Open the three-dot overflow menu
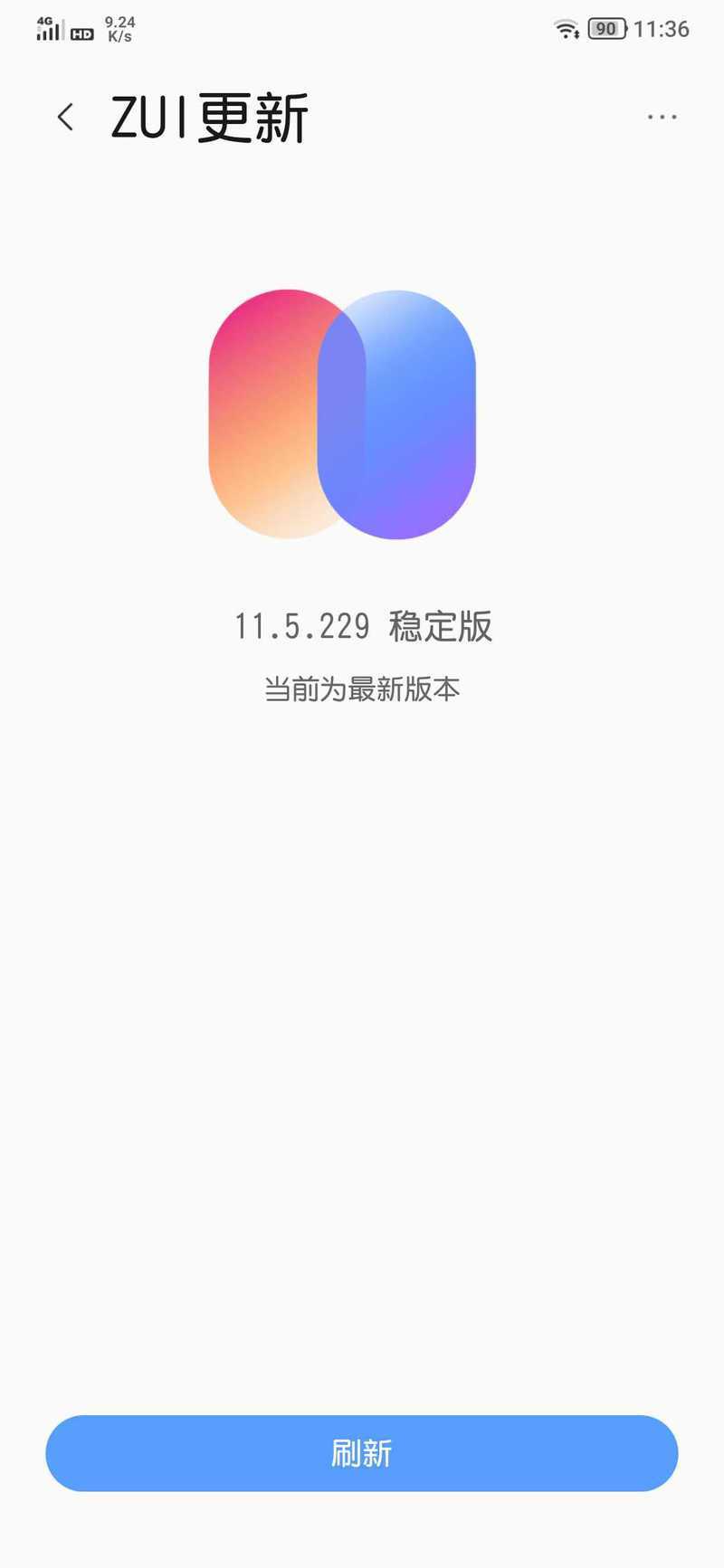724x1568 pixels. pyautogui.click(x=662, y=117)
